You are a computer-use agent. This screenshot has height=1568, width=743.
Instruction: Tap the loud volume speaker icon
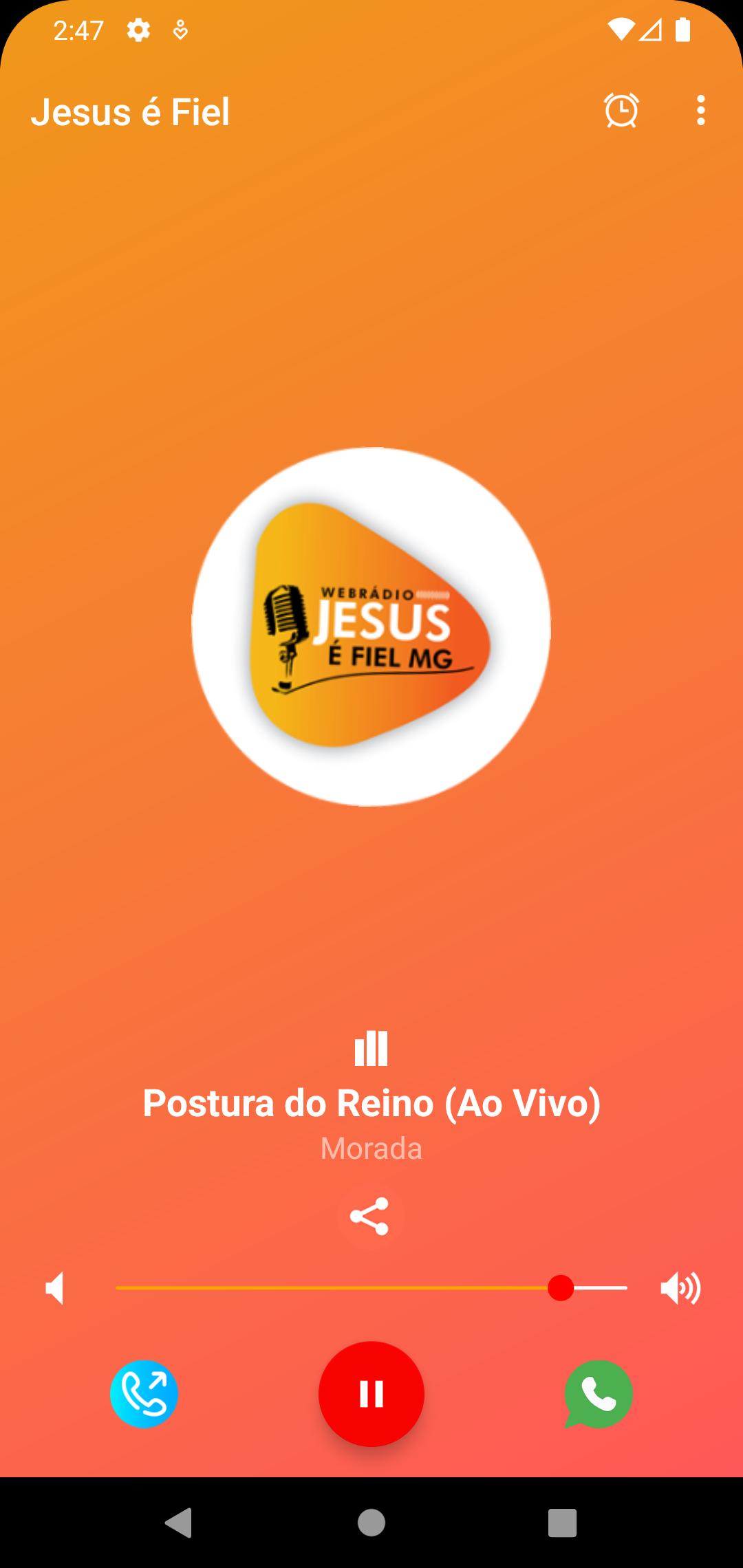tap(680, 1288)
